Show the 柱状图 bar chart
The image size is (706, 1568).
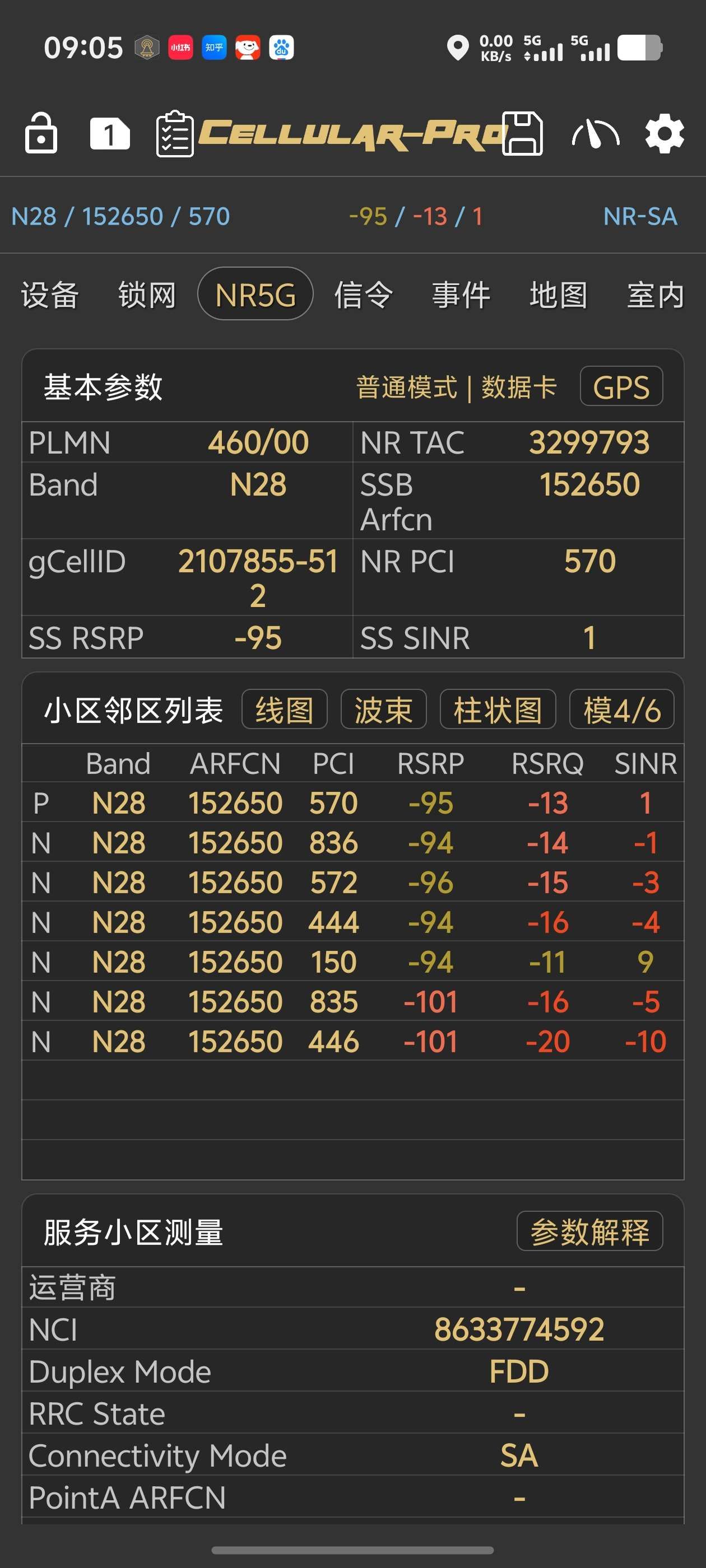click(x=498, y=710)
